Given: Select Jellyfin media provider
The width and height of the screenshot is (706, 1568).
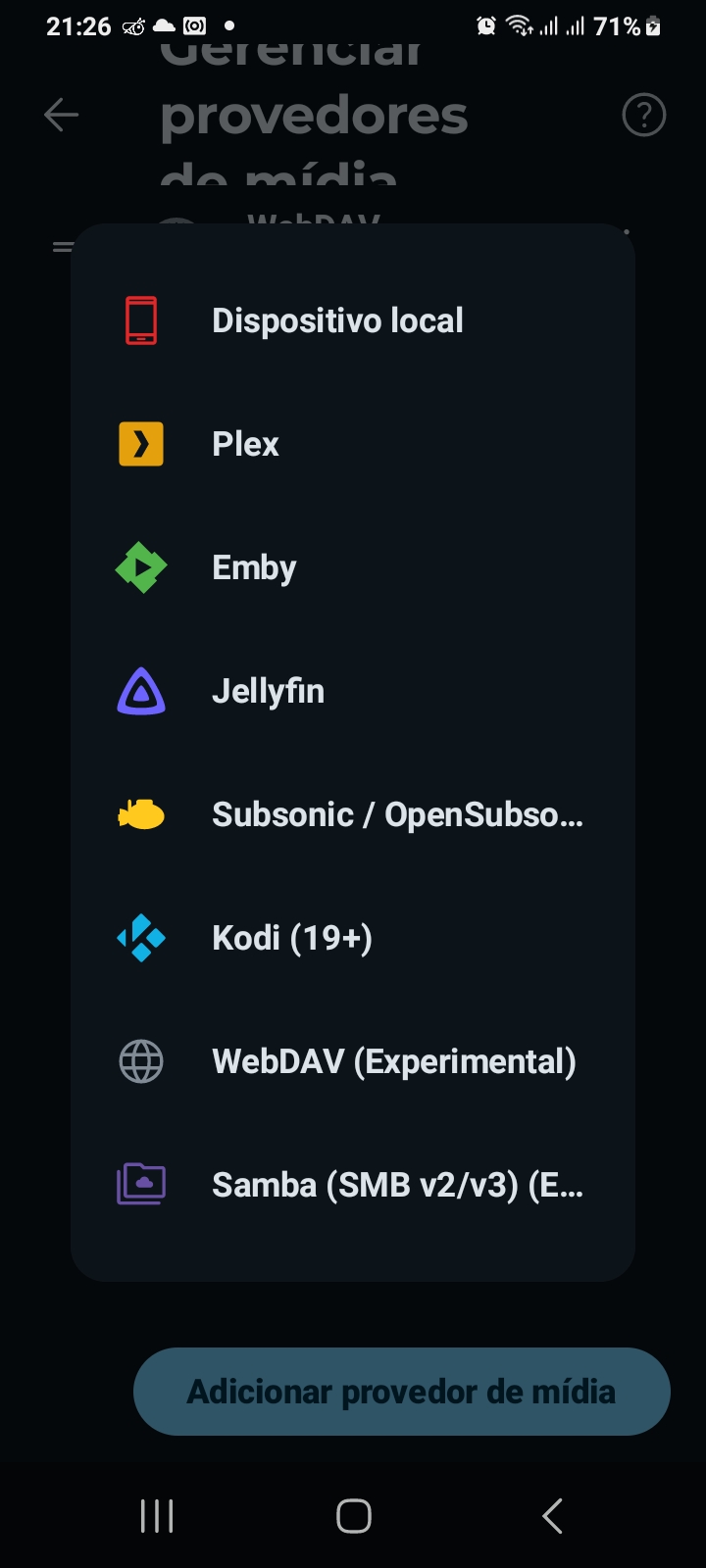Looking at the screenshot, I should coord(353,691).
